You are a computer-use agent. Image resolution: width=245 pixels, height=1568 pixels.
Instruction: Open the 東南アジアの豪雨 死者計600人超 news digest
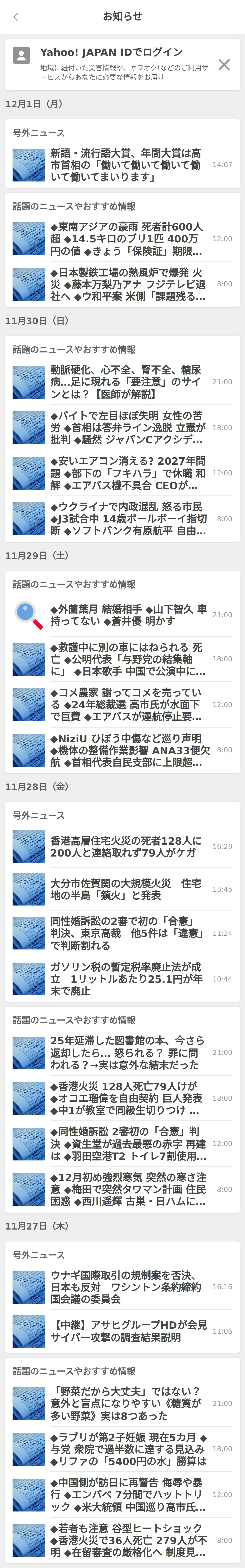click(122, 239)
